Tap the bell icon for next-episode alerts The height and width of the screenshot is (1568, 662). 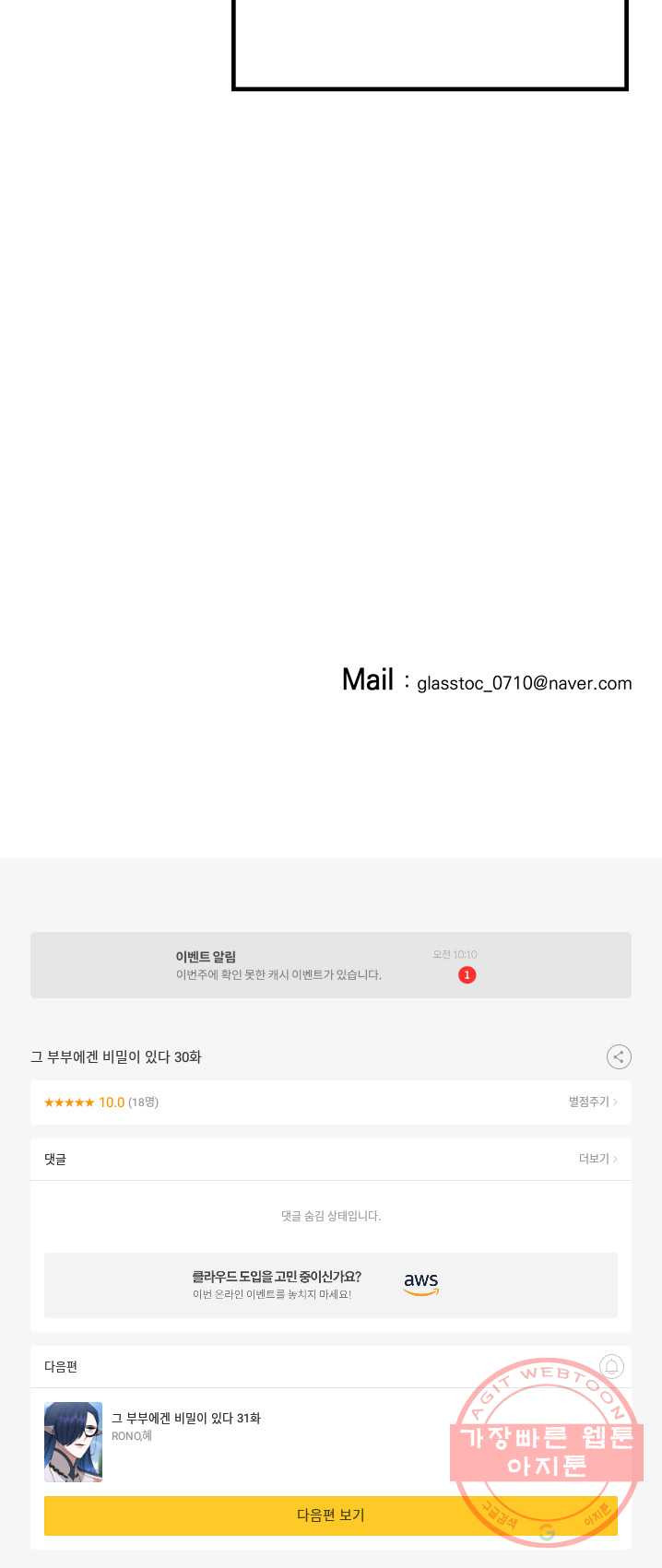click(611, 1366)
